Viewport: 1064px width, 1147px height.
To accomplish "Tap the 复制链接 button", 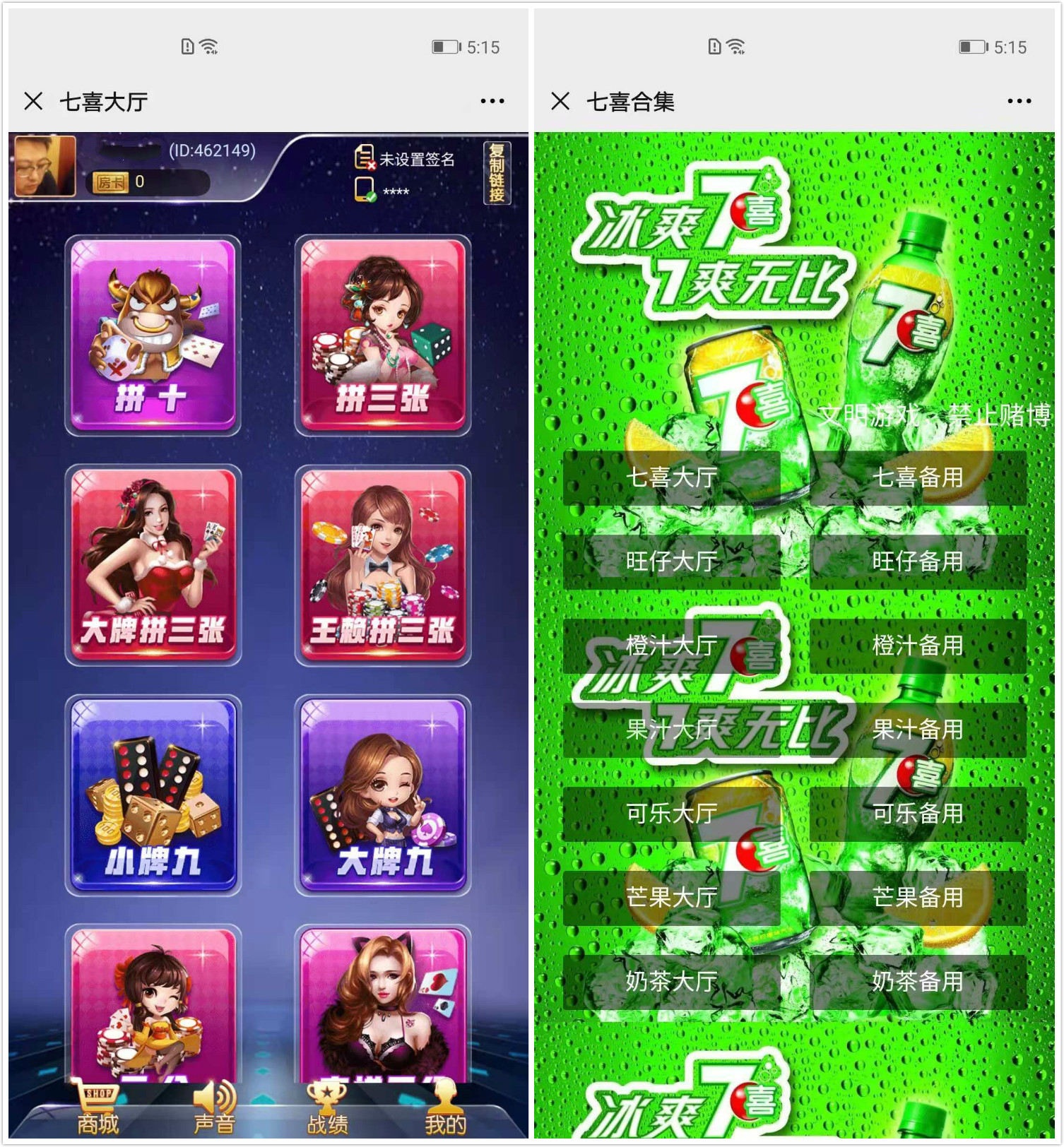I will pos(497,173).
